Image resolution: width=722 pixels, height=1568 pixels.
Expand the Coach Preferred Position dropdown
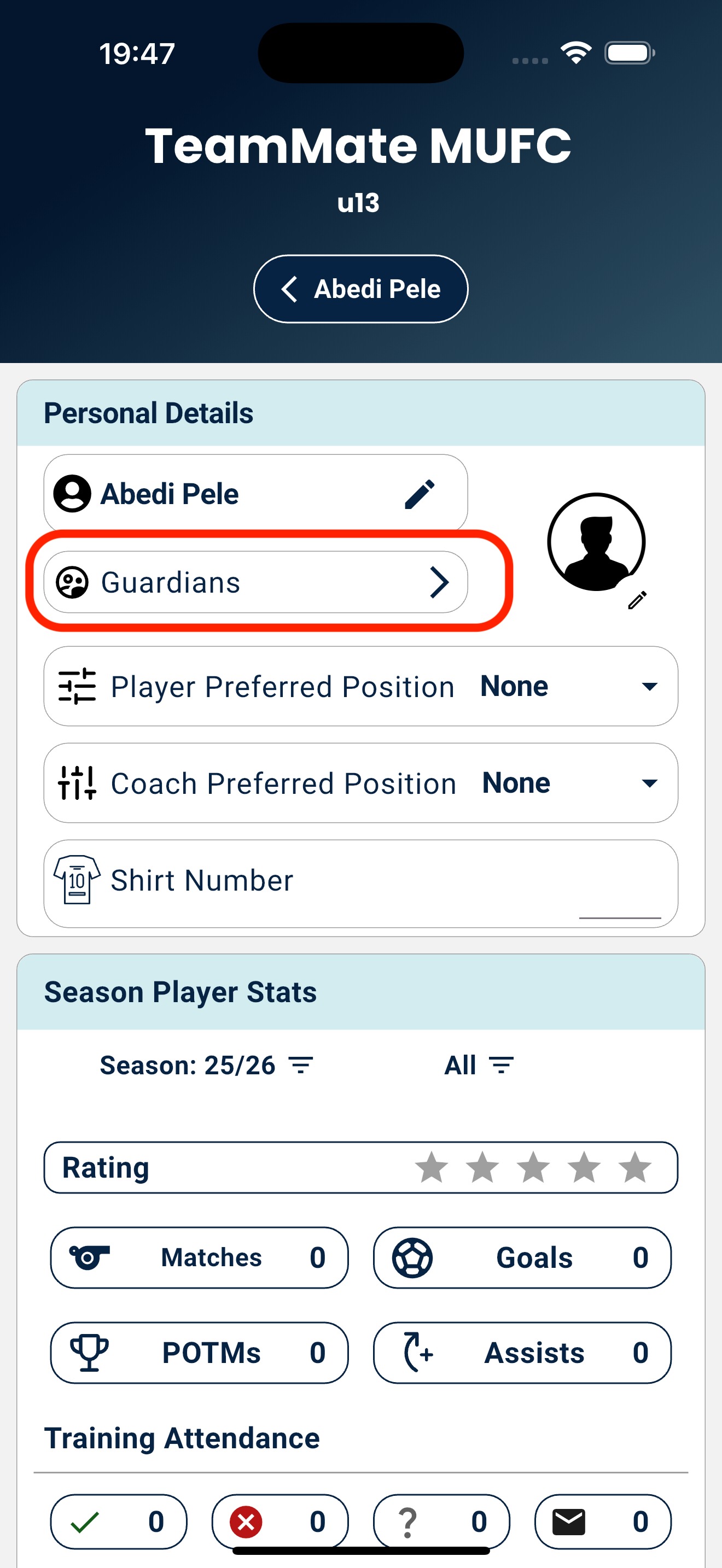[649, 783]
